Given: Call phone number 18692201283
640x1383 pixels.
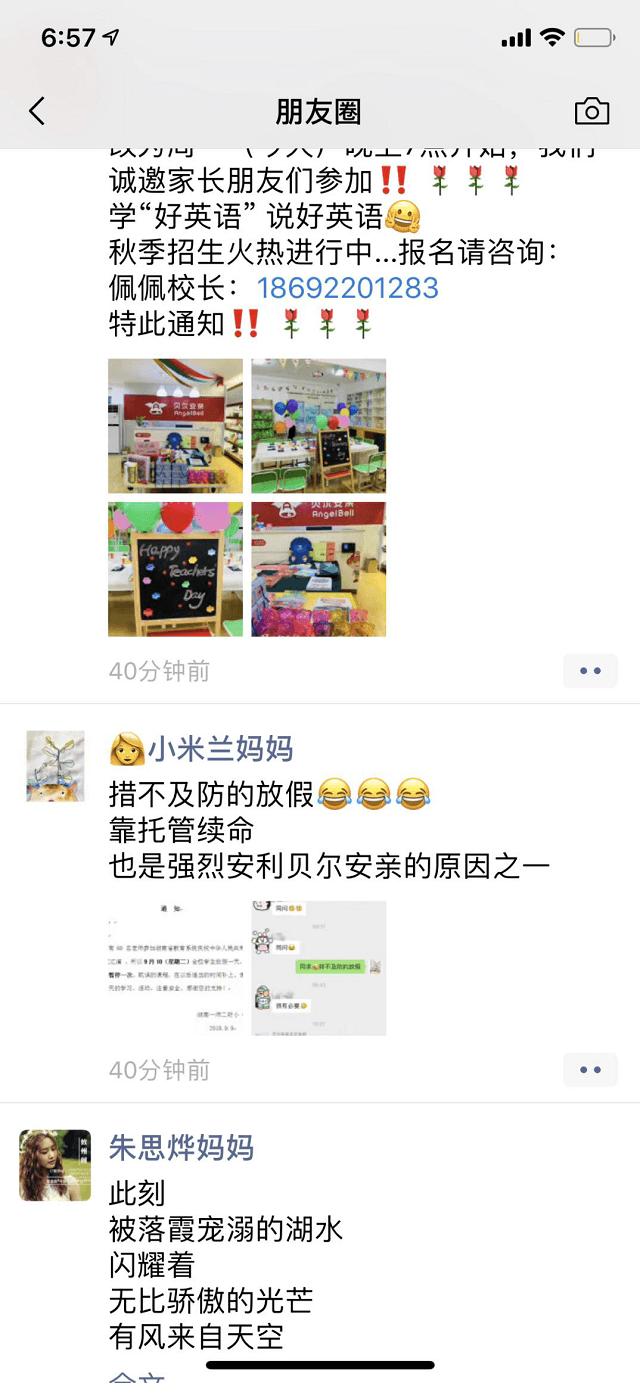Looking at the screenshot, I should click(x=348, y=288).
